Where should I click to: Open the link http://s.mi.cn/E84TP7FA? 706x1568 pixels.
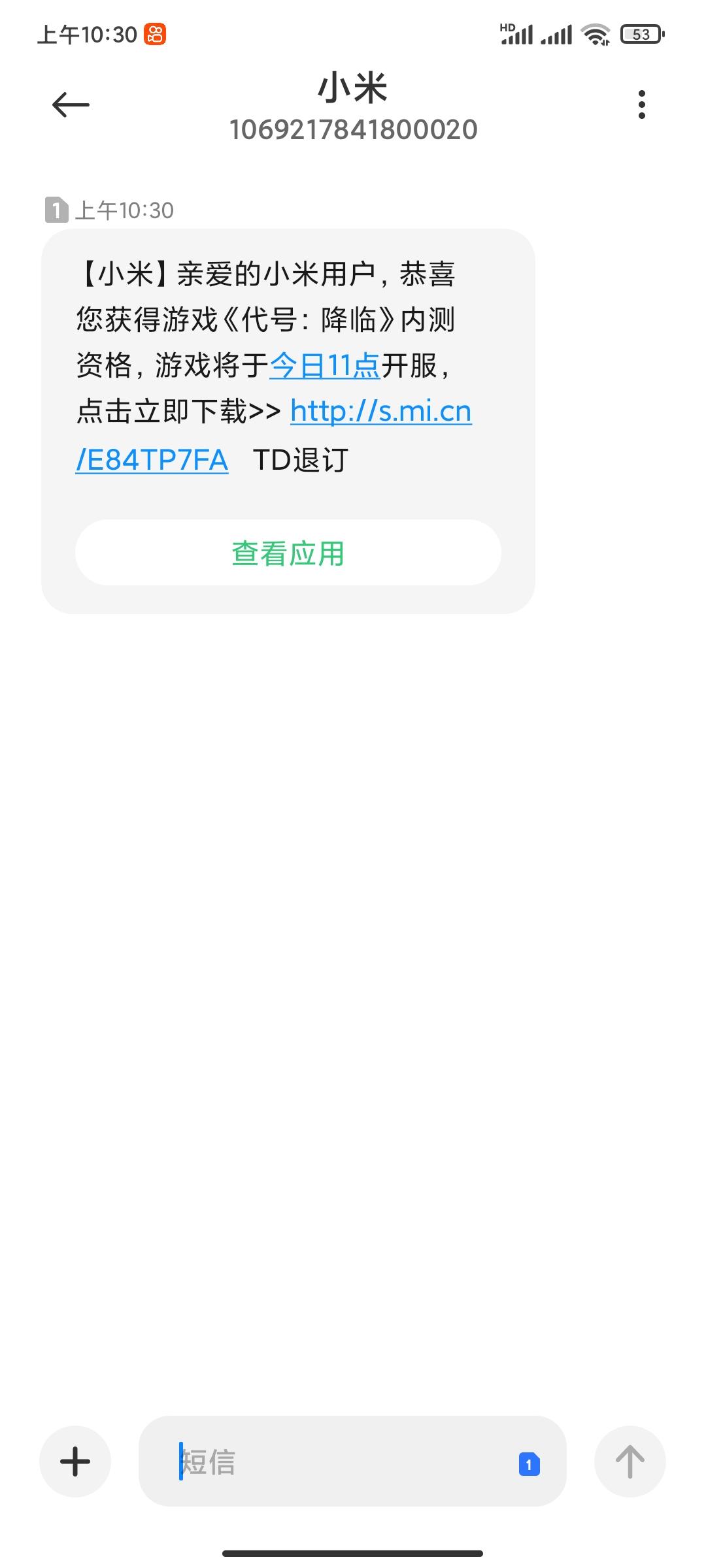[x=381, y=412]
